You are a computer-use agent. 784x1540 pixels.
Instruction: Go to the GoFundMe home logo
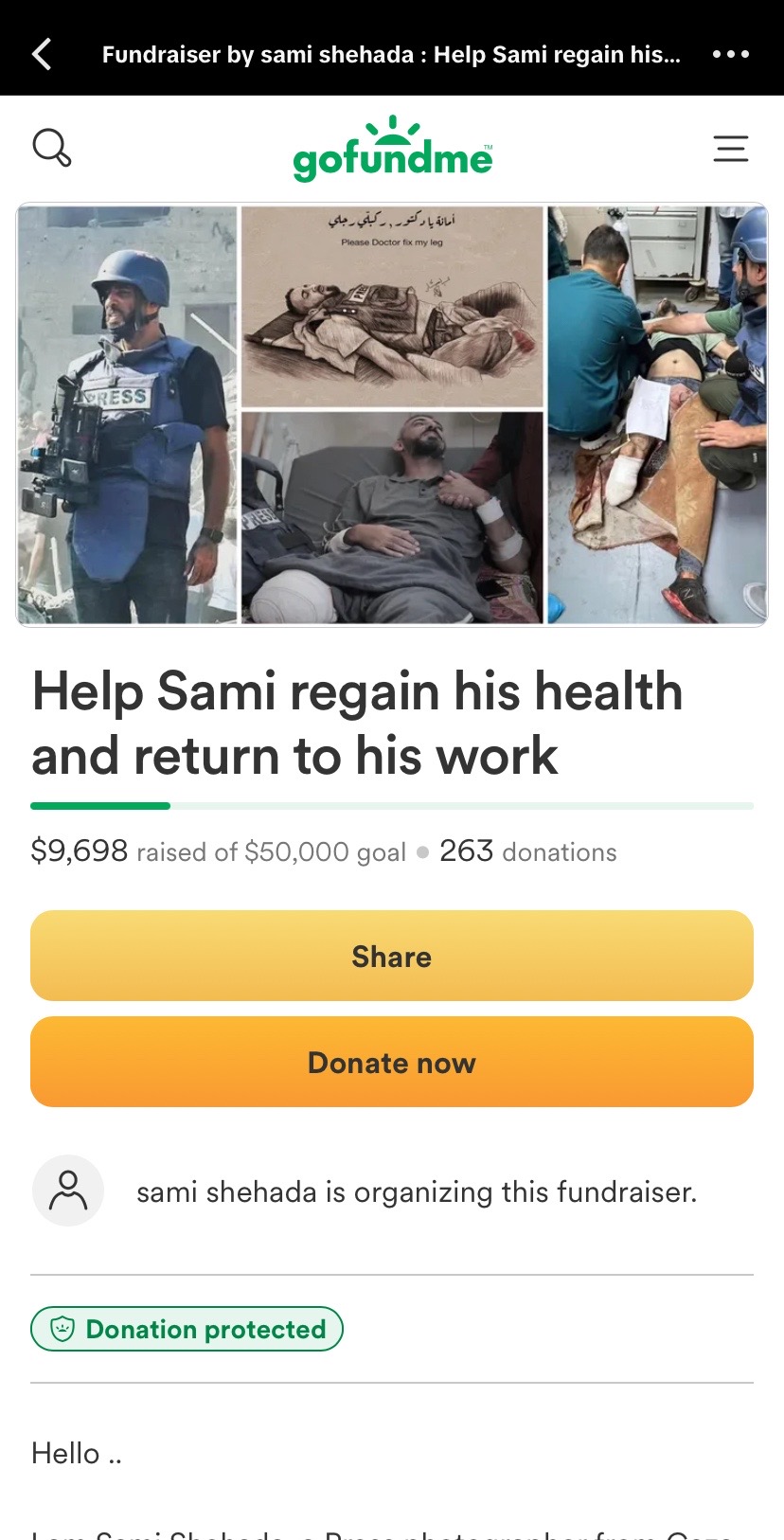[393, 152]
